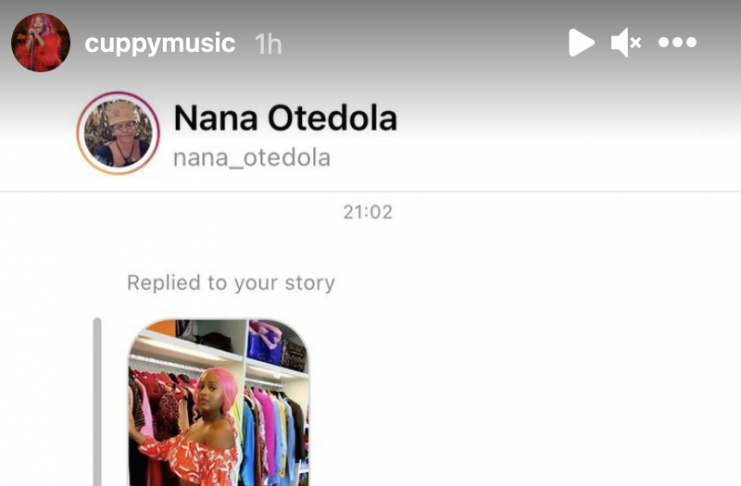Tap the cuppymusic username

160,43
